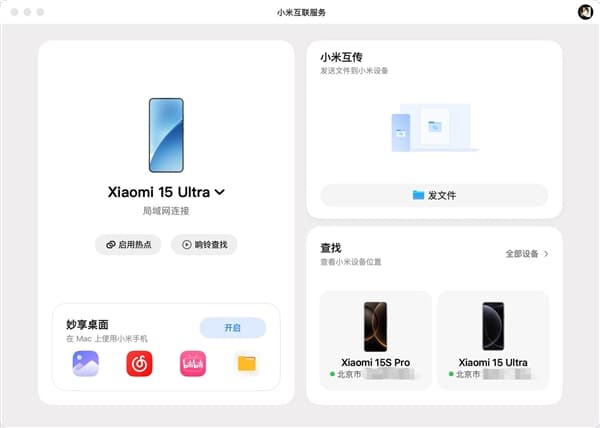Tap the 启用热点 hotspot button
The image size is (600, 428).
128,244
